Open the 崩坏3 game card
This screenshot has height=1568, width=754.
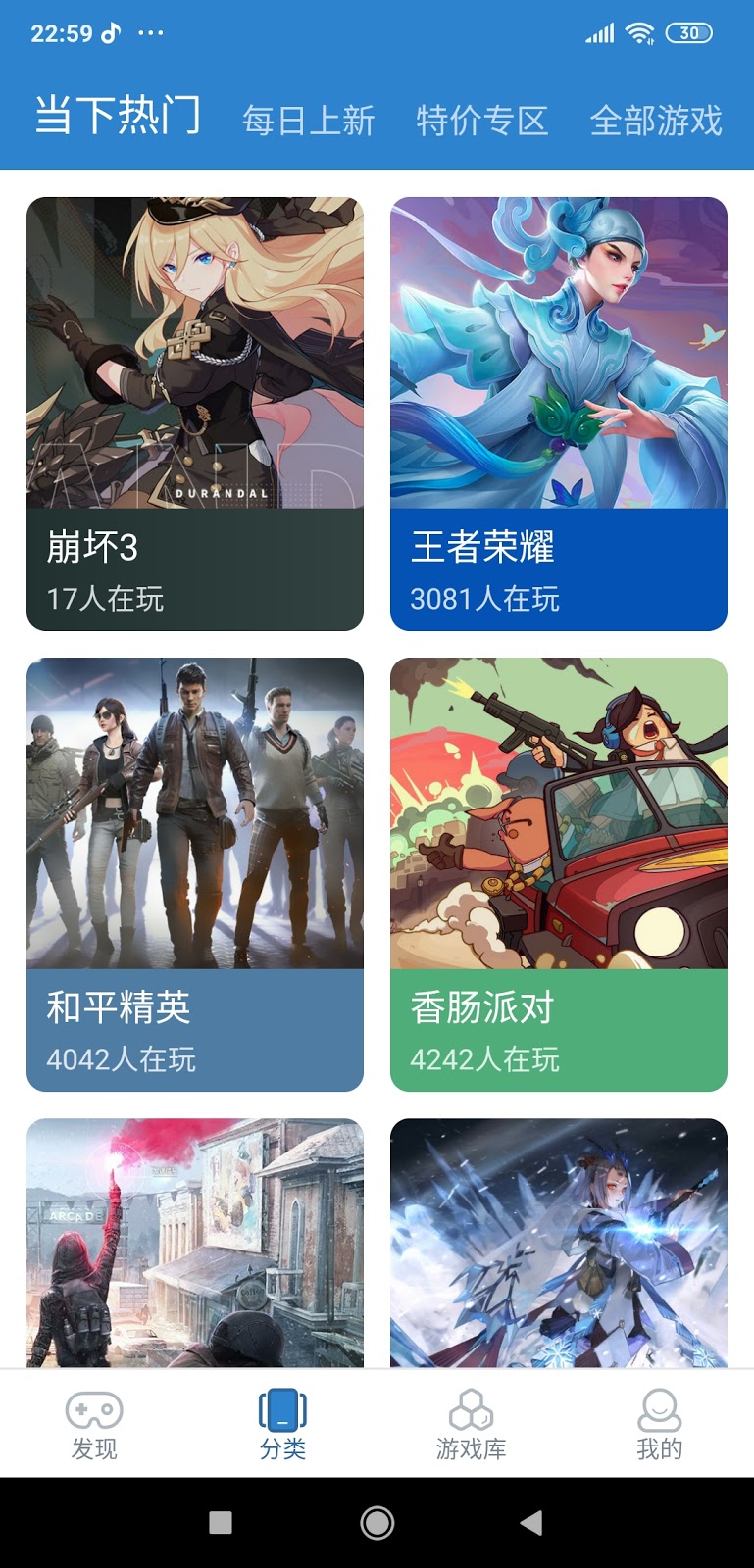(194, 412)
